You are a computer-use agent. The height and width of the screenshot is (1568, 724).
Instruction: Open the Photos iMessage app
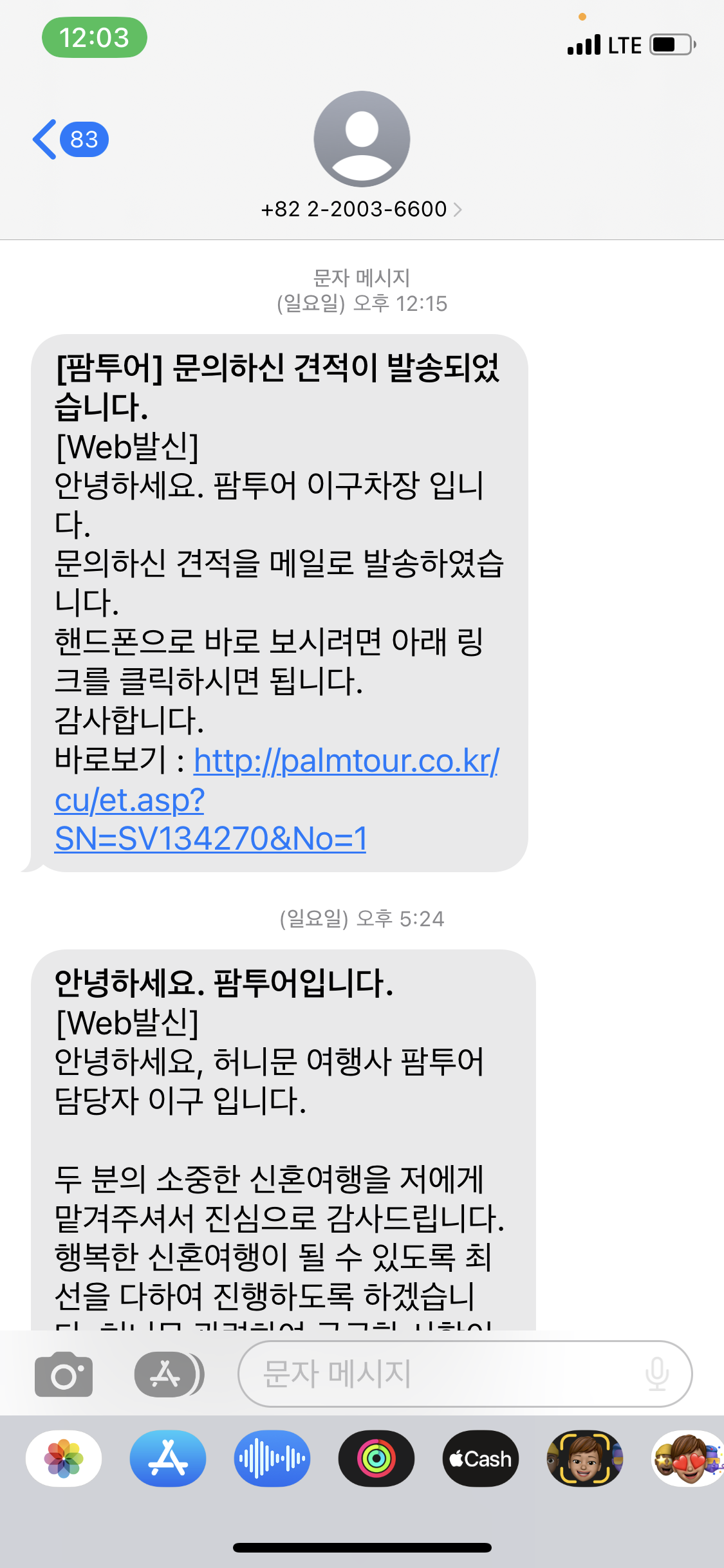[64, 1459]
